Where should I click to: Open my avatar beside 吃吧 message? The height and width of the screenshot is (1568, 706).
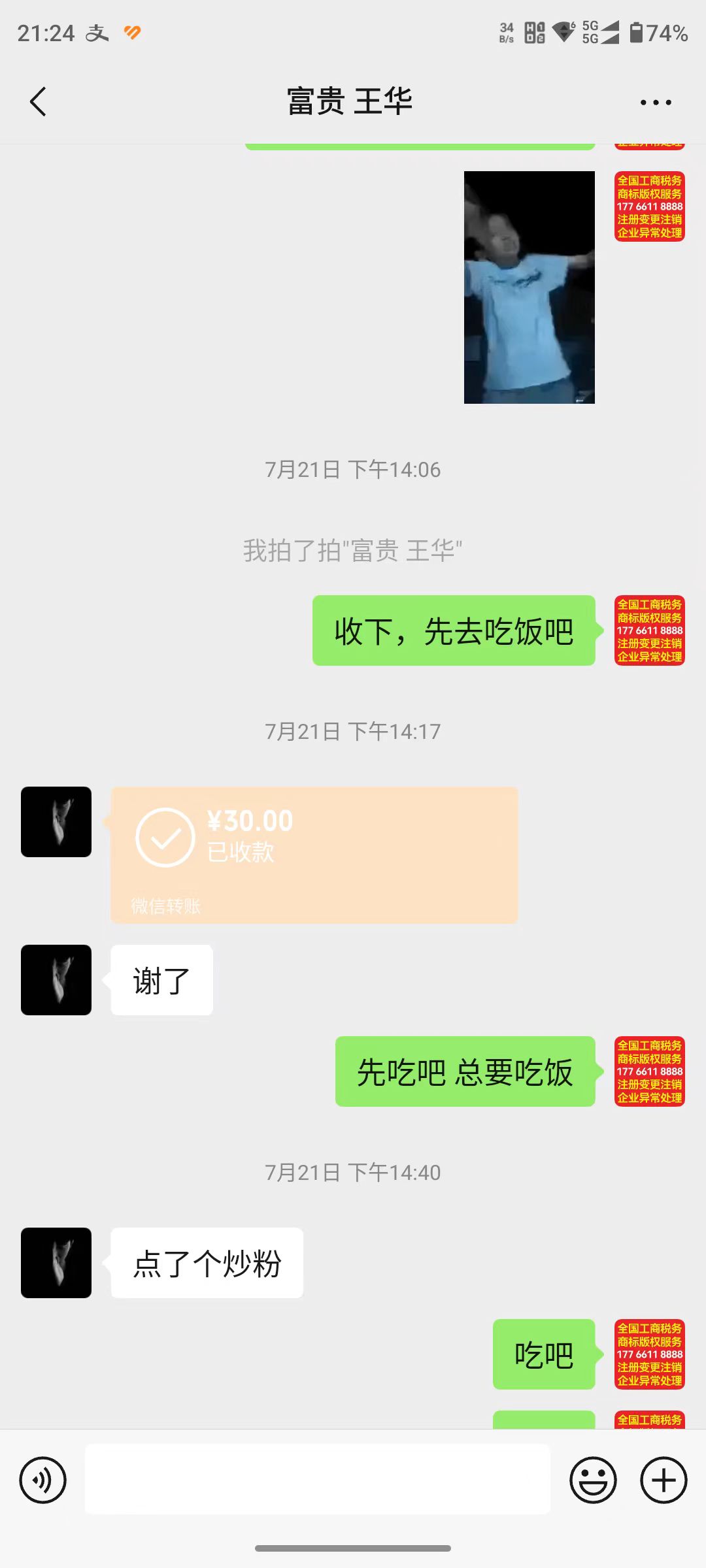[x=650, y=1354]
